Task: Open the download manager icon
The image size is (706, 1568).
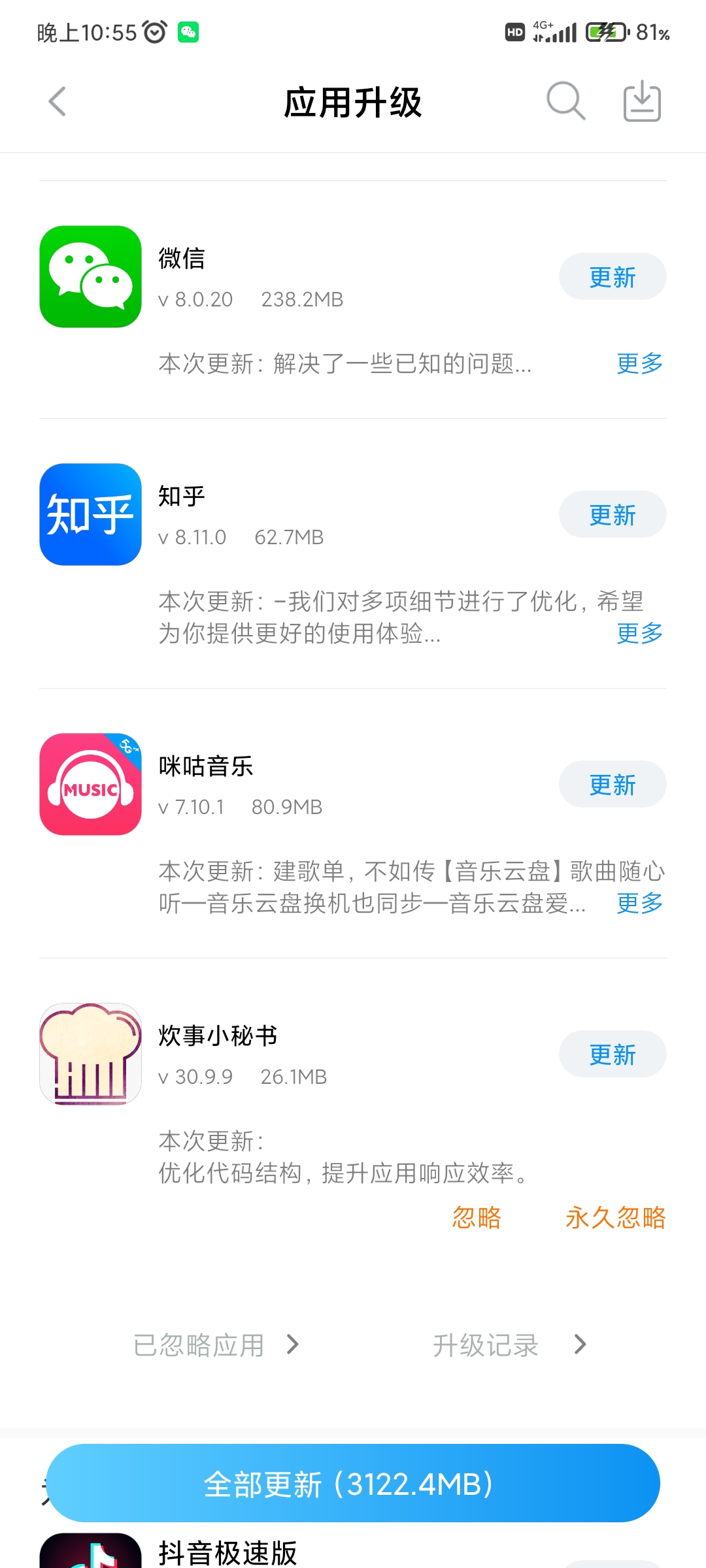Action: click(642, 101)
